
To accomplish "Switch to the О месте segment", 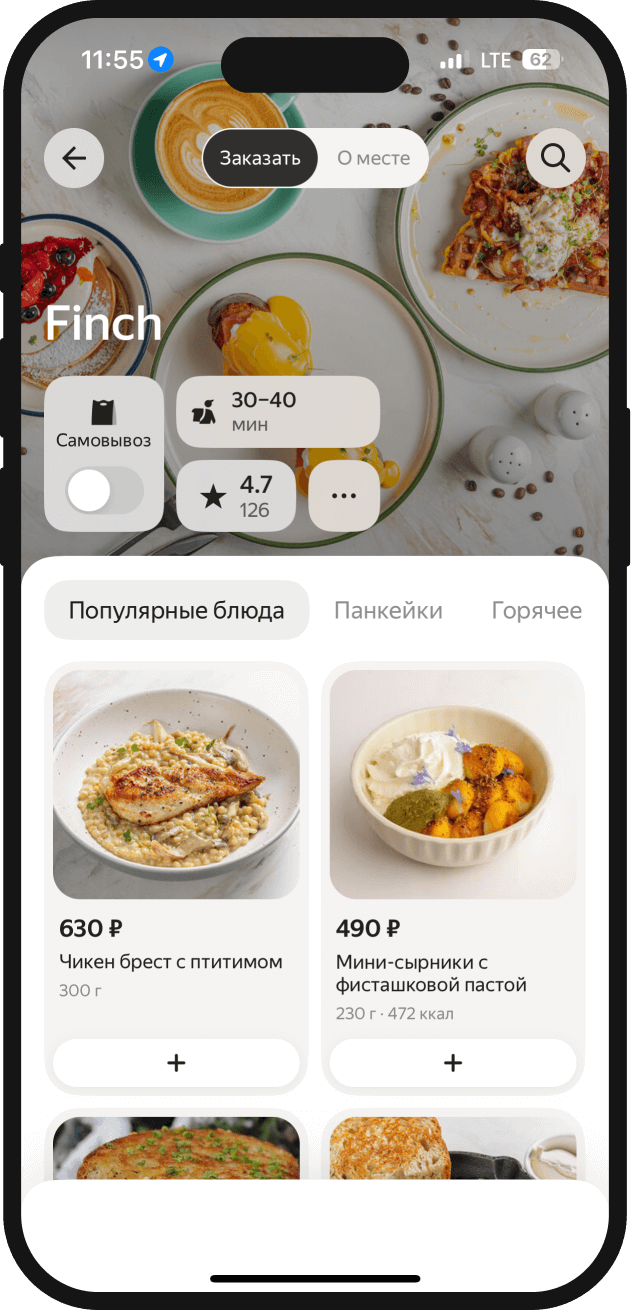I will [373, 158].
